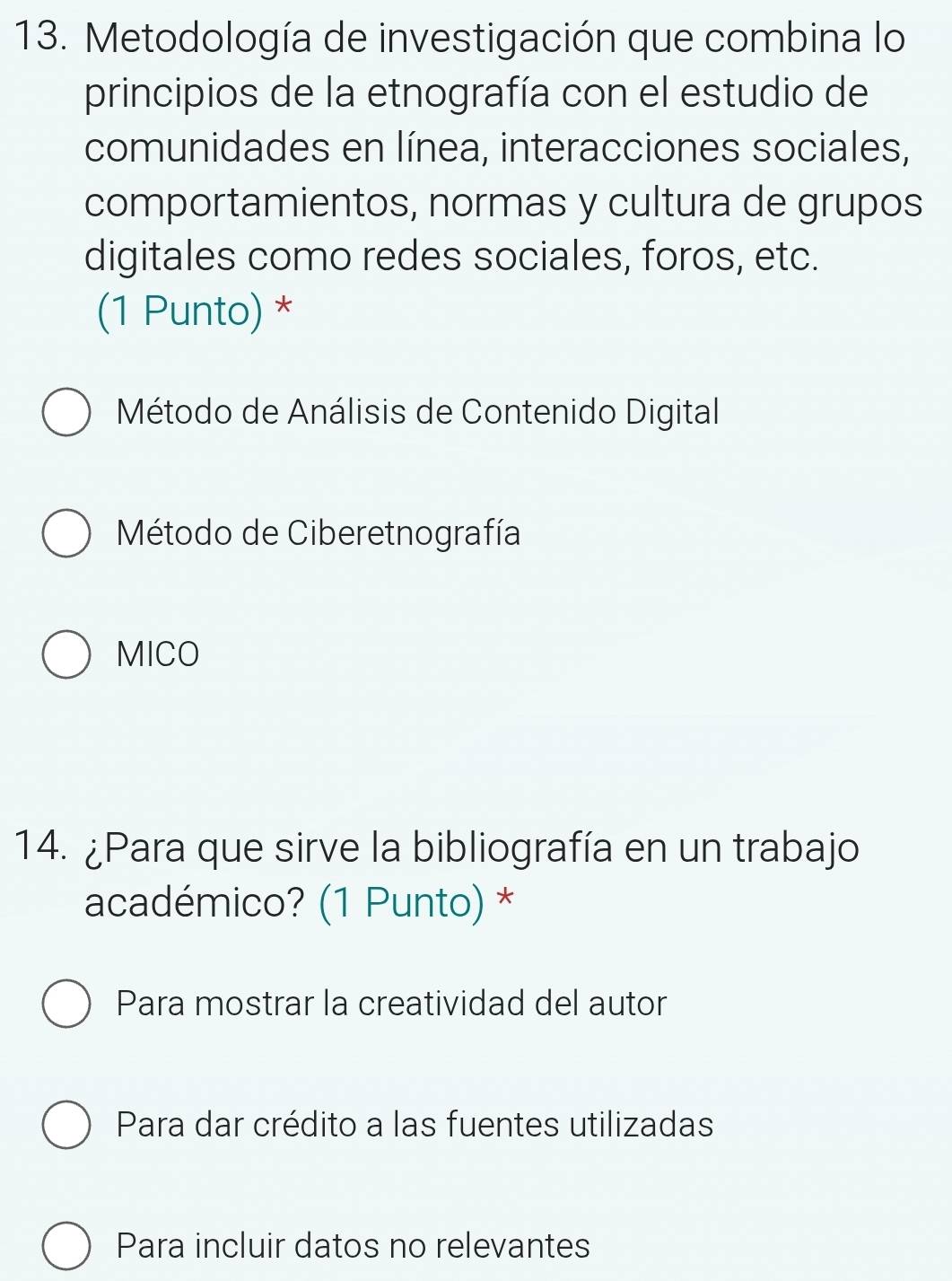Choose the Método de Ciberetnografía option
952x1281 pixels.
(66, 534)
